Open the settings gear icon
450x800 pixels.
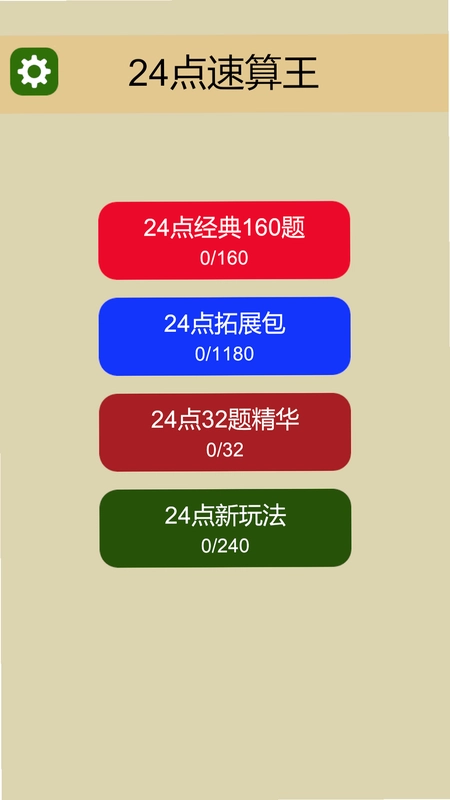34,71
